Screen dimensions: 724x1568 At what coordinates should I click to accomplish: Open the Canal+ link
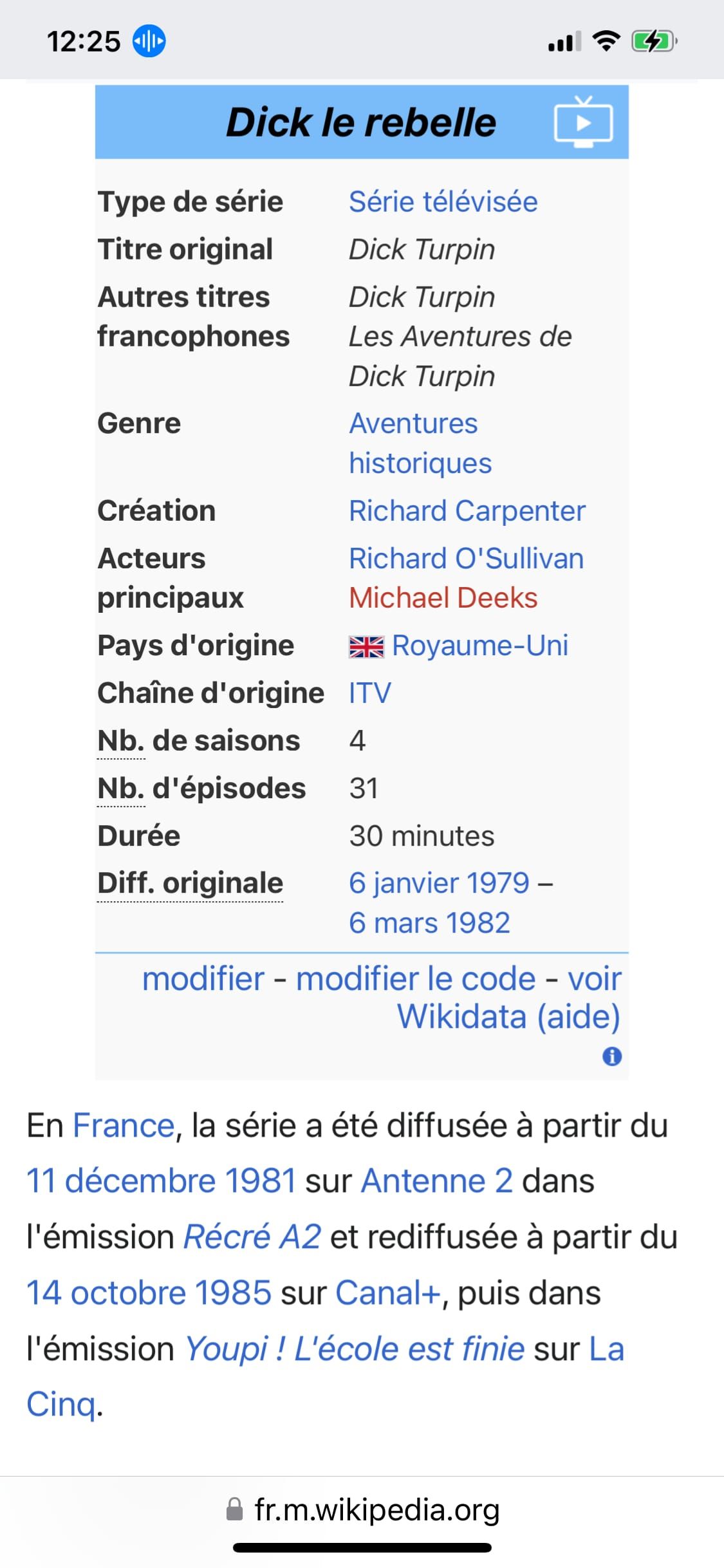pyautogui.click(x=387, y=1293)
